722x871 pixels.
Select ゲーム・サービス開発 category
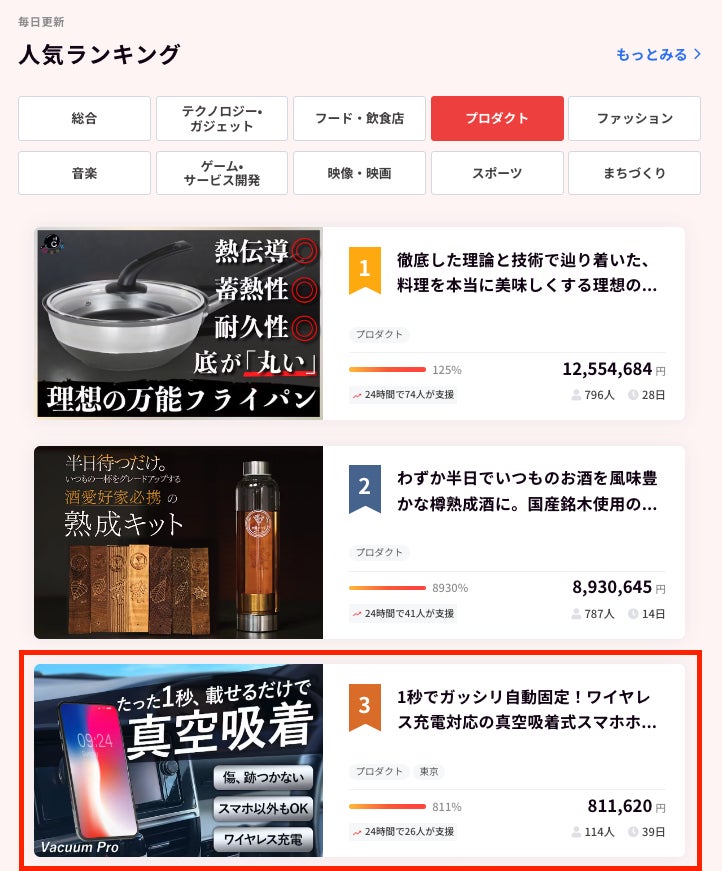point(222,173)
